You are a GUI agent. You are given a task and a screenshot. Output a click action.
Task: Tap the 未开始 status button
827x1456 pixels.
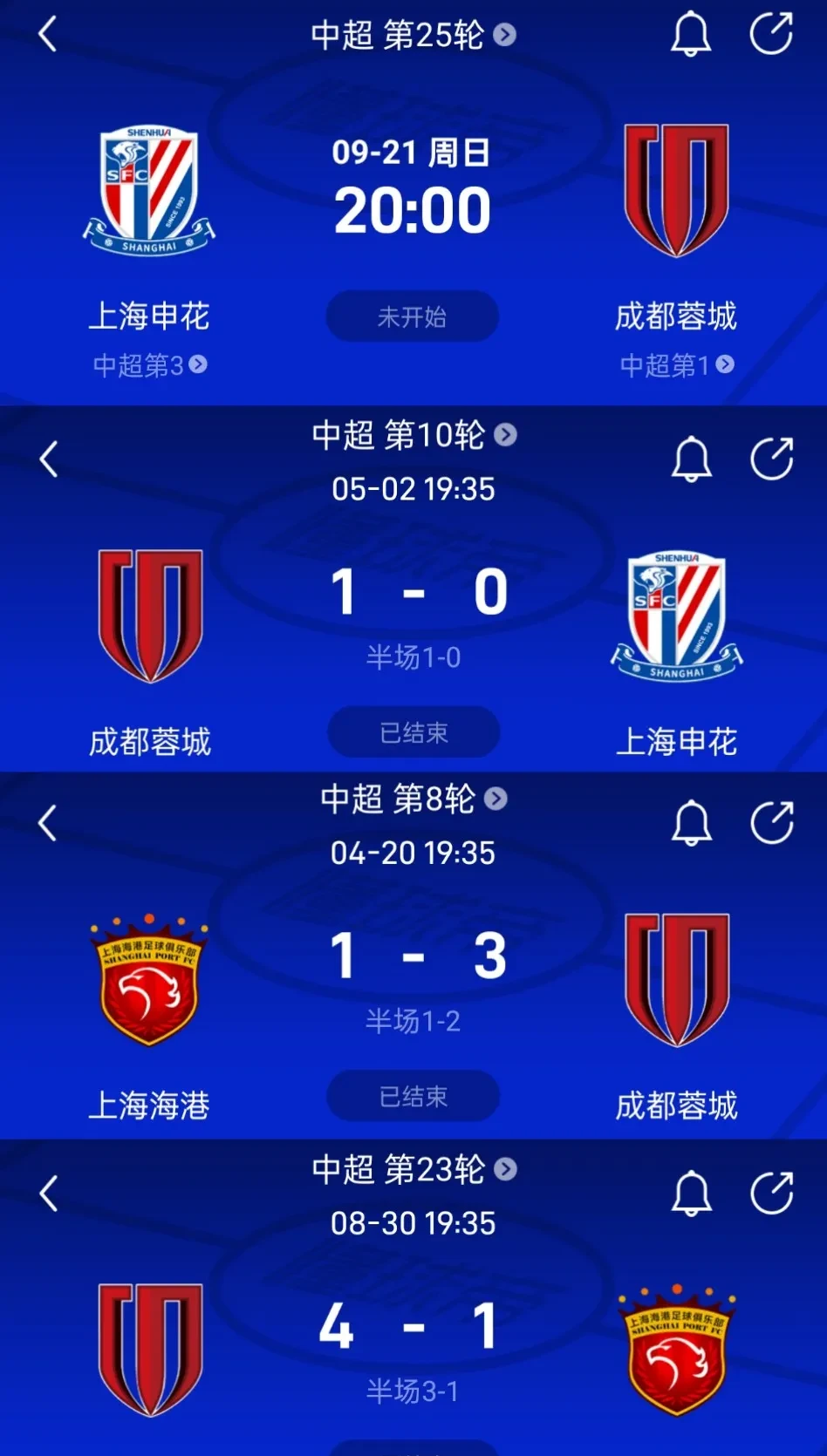pos(412,317)
